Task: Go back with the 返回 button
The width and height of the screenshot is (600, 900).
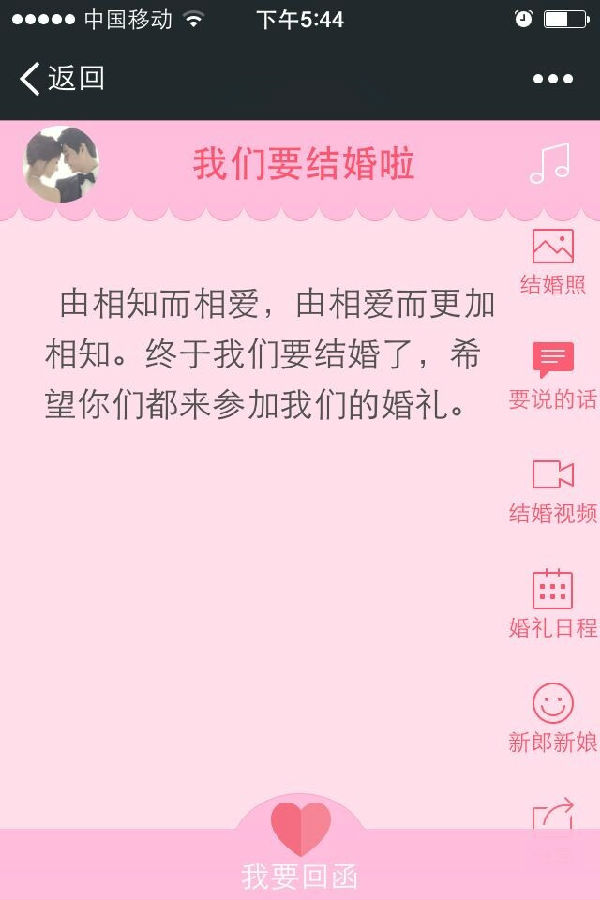Action: pos(62,78)
